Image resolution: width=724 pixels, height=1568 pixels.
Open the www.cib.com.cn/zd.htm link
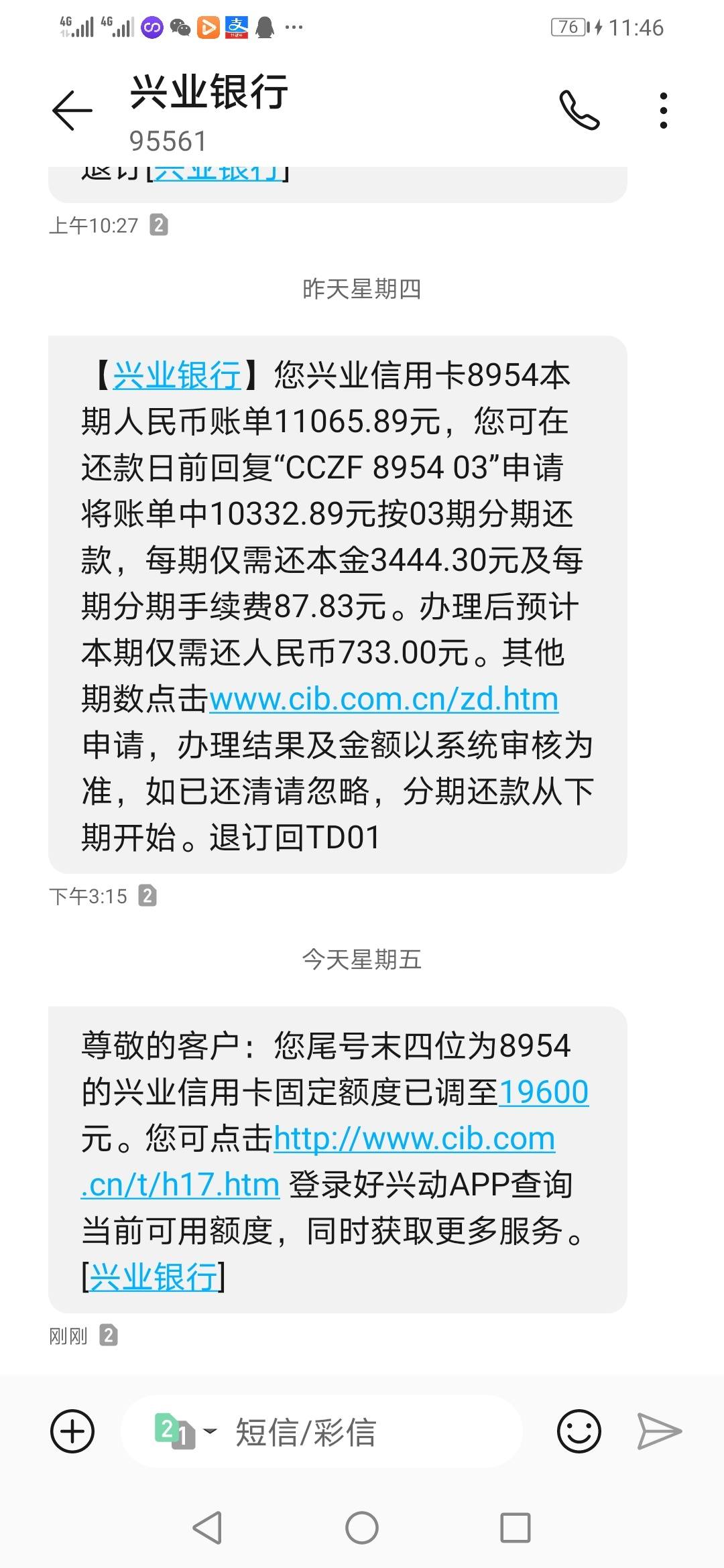(384, 699)
